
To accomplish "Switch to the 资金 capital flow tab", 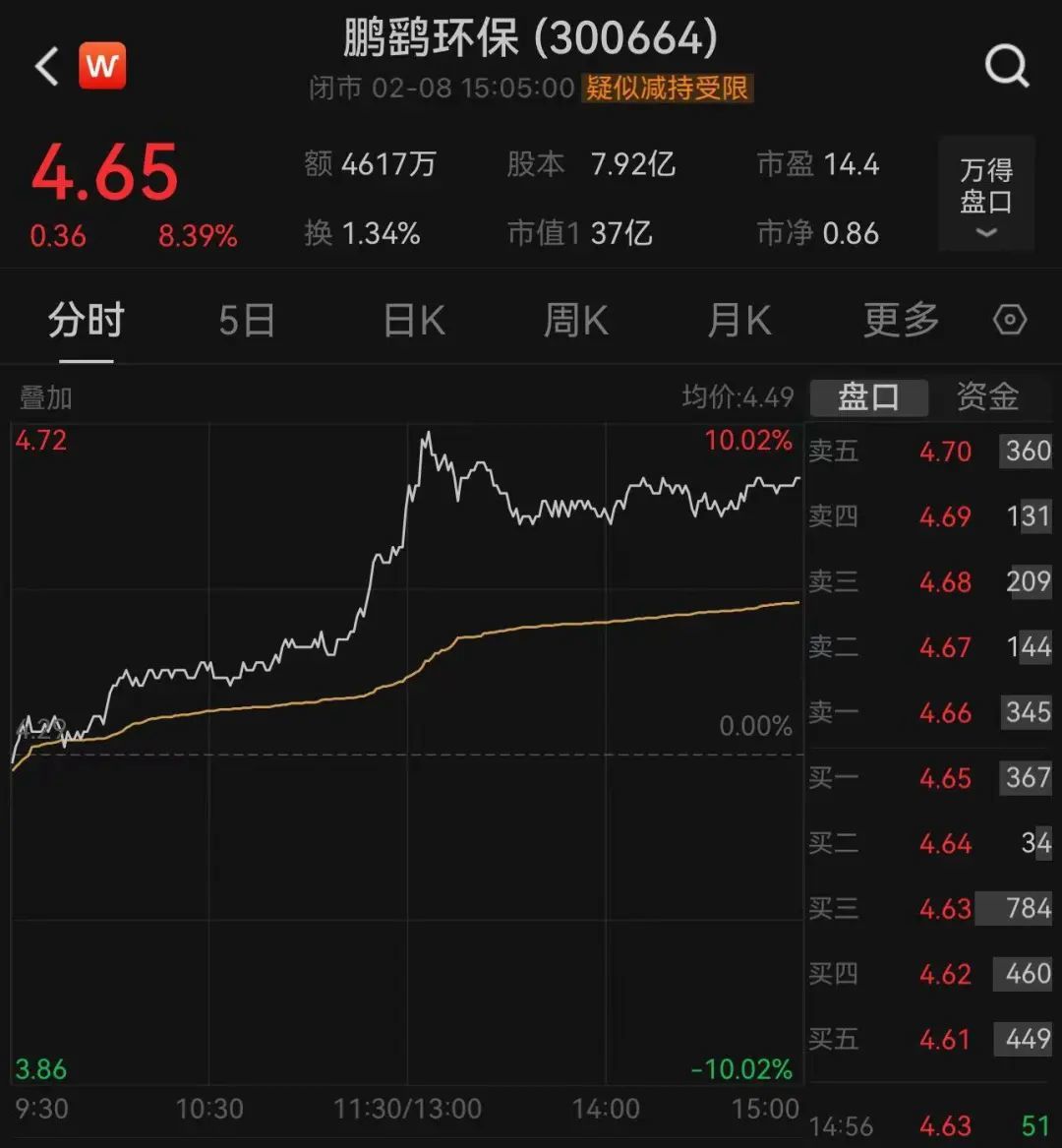I will coord(986,396).
